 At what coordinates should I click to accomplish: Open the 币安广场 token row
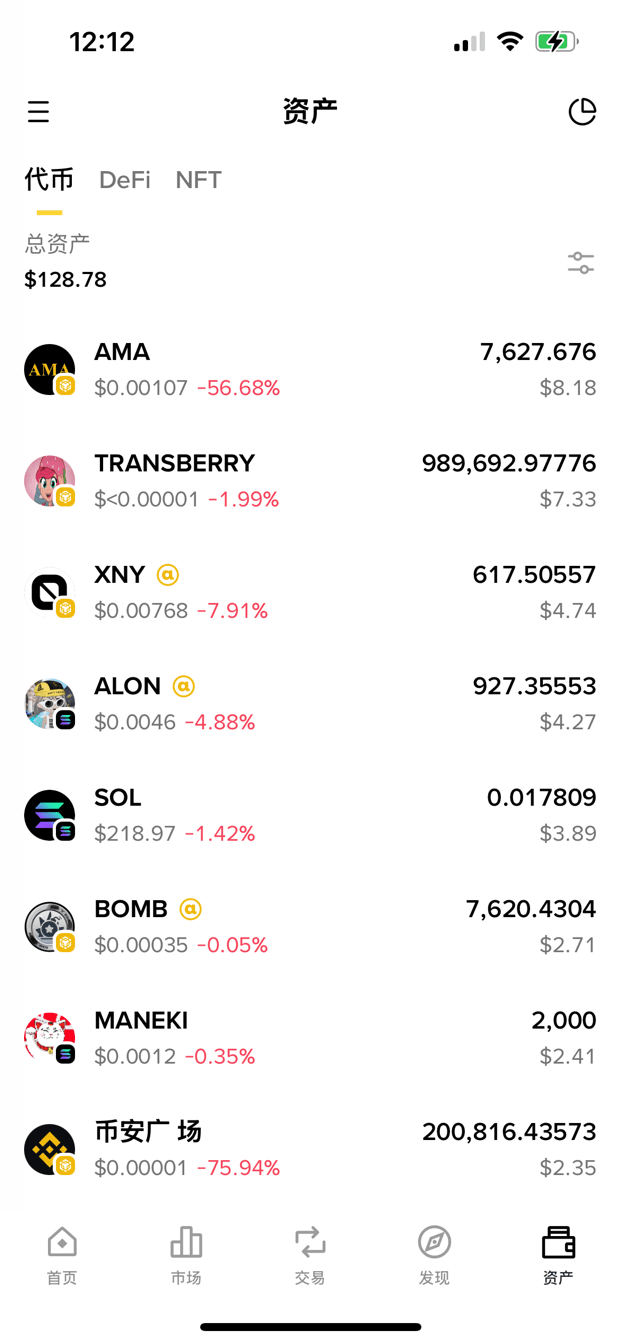point(310,1149)
